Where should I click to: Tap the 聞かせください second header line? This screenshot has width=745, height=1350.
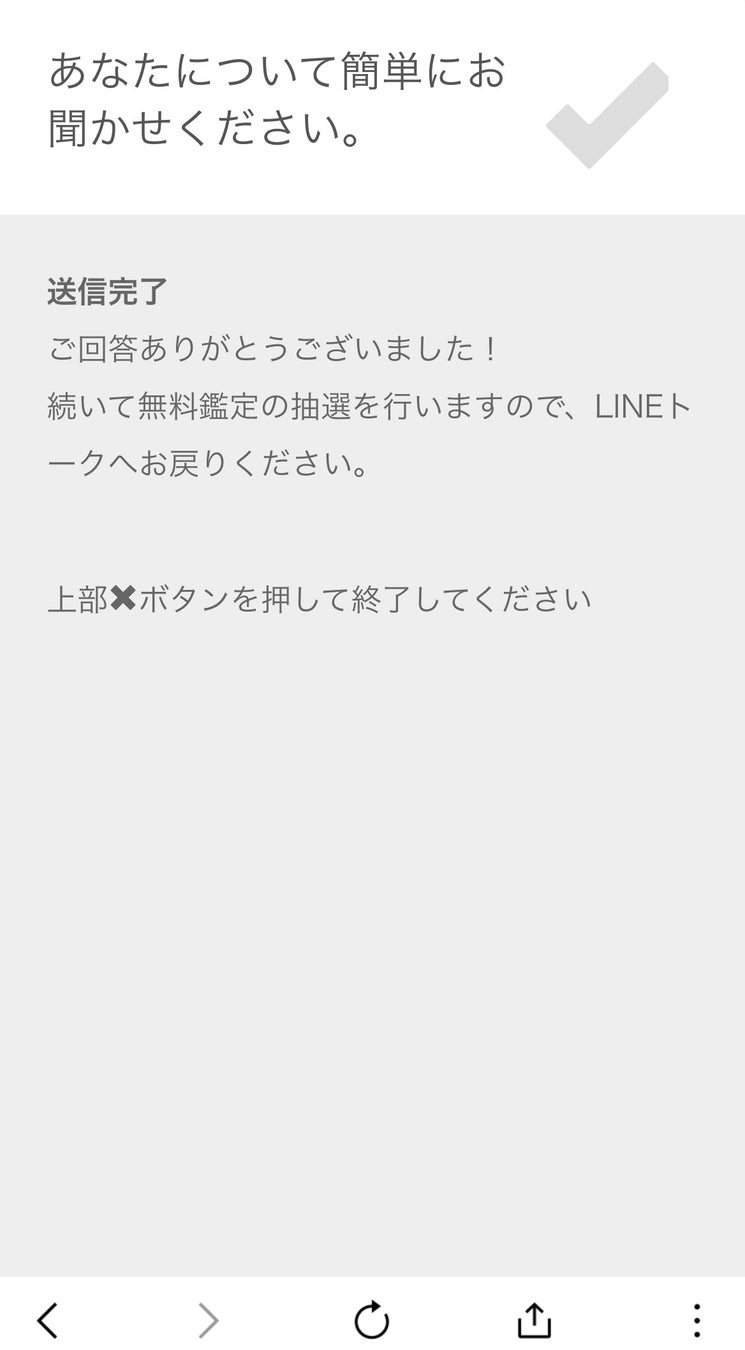(x=205, y=128)
